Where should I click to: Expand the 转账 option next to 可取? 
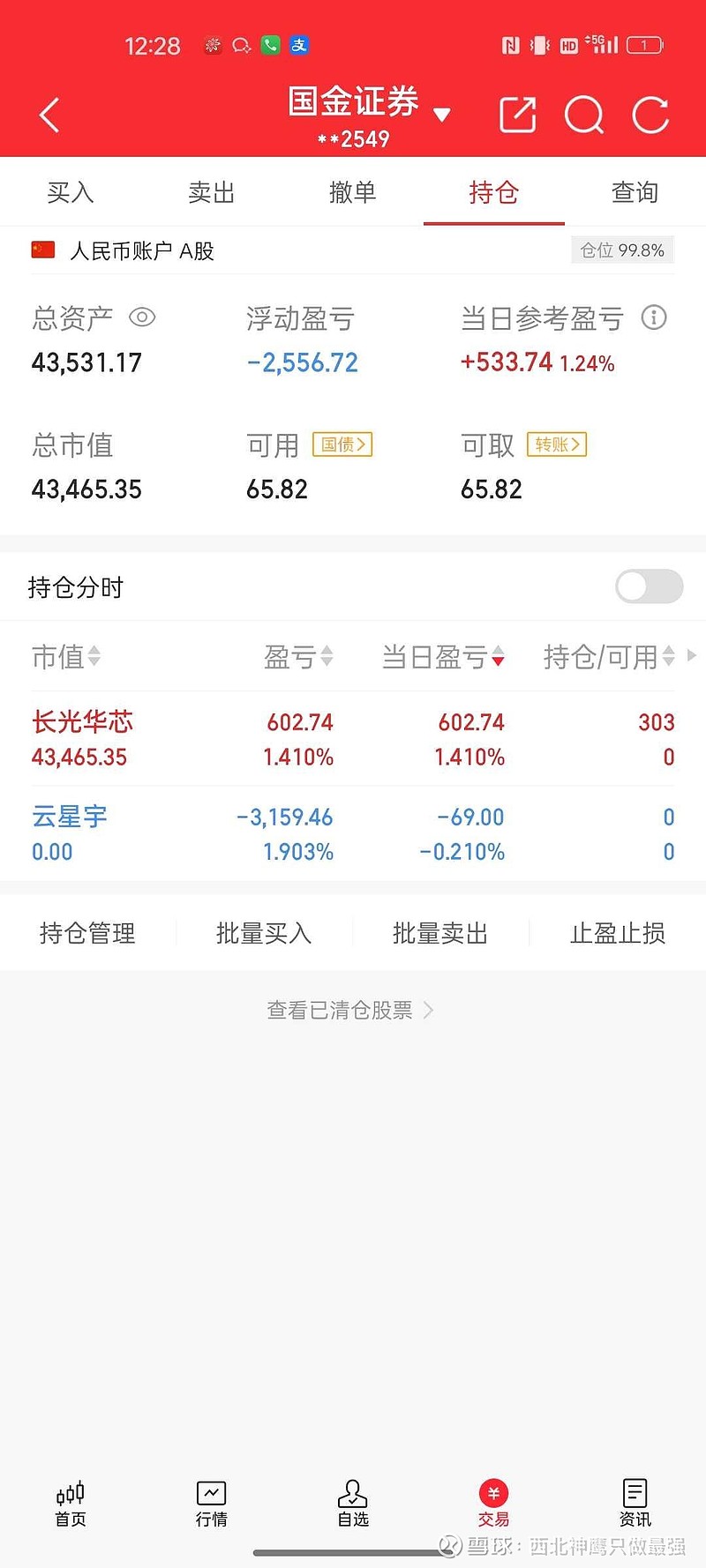pyautogui.click(x=556, y=444)
